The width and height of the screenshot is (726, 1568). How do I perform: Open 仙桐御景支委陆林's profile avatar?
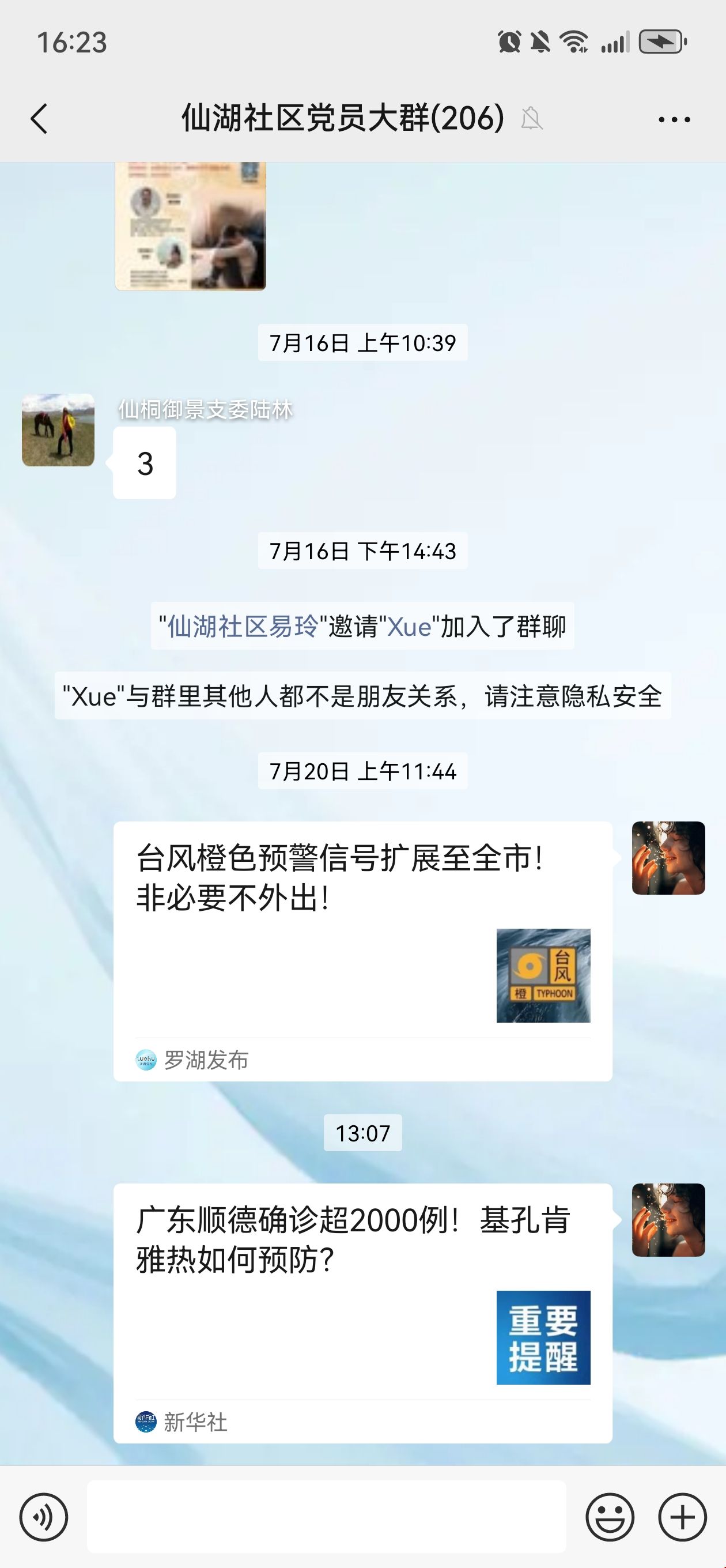[x=58, y=429]
